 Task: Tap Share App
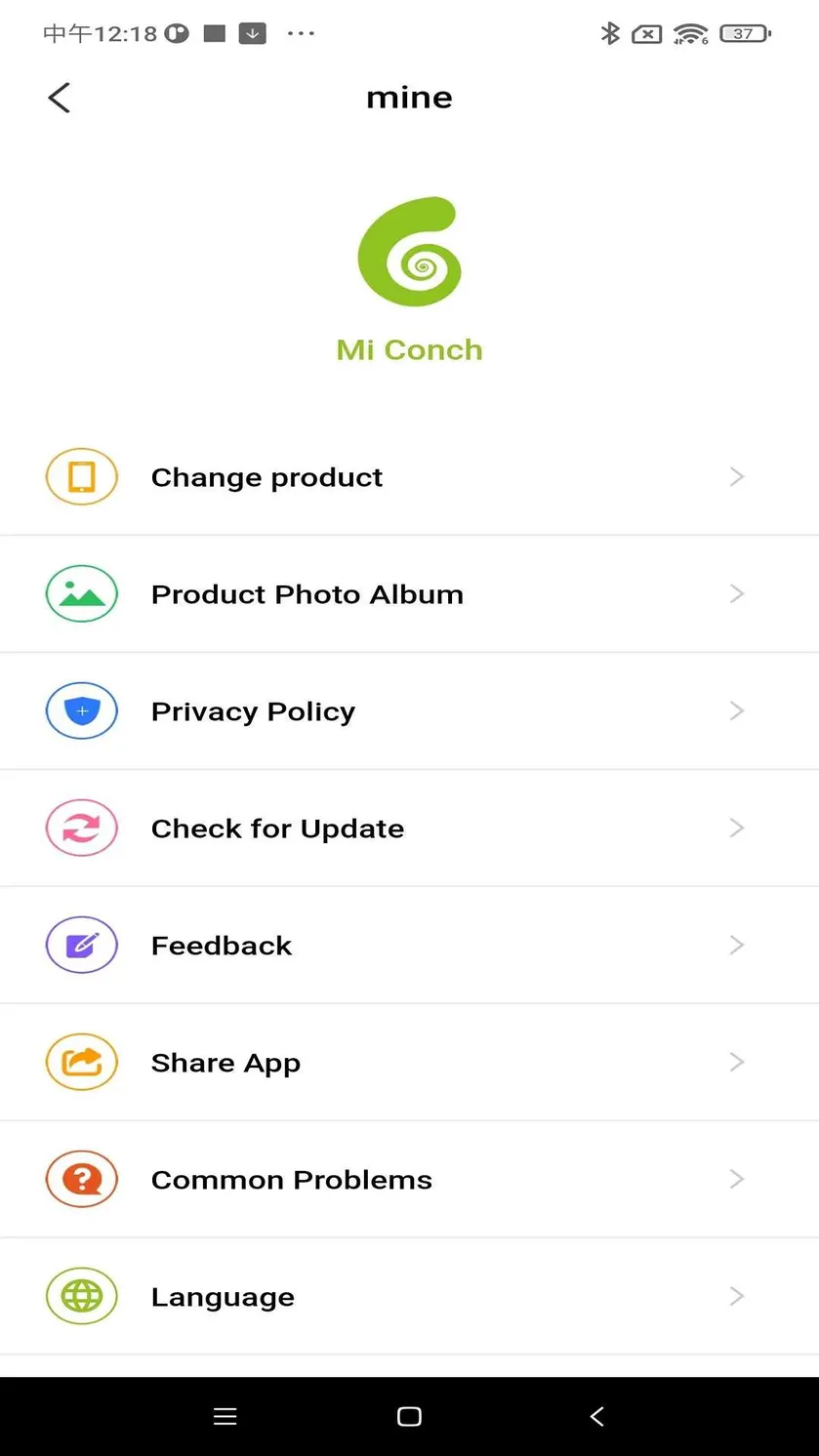click(409, 1063)
